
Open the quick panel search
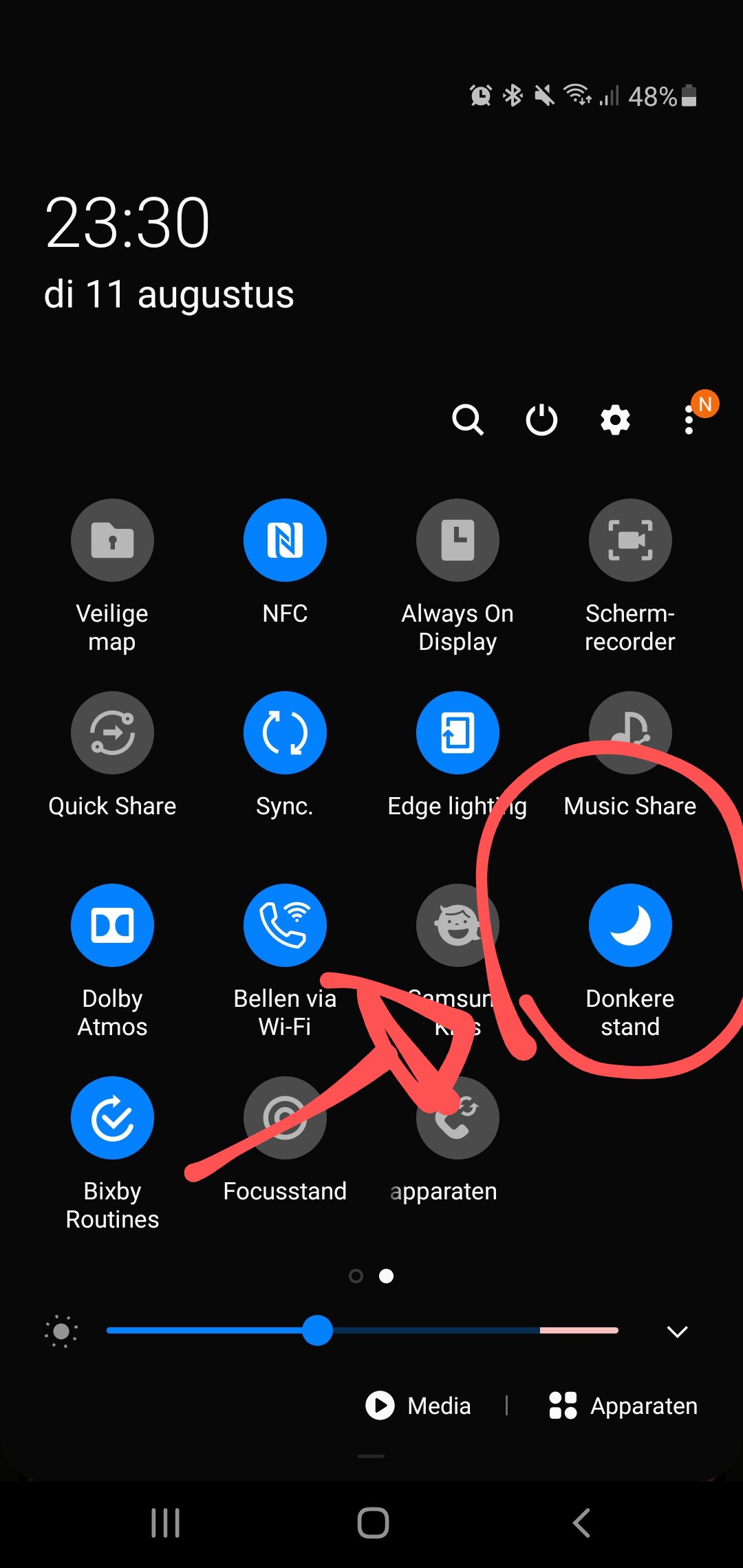pyautogui.click(x=468, y=420)
